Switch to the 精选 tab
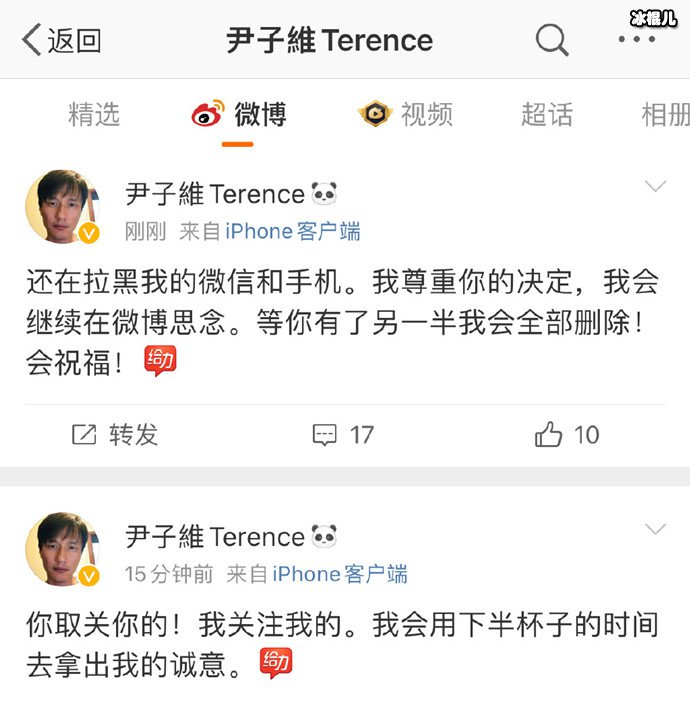The width and height of the screenshot is (690, 704). [94, 115]
